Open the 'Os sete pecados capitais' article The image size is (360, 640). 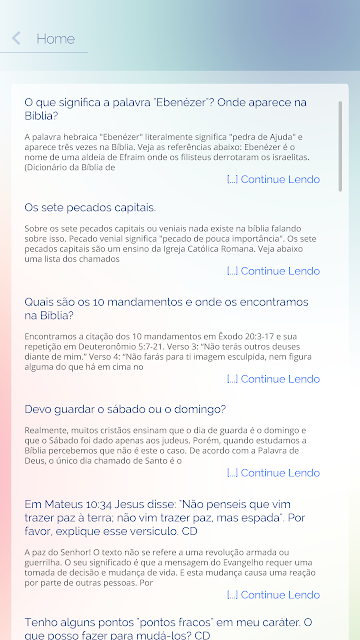90,208
